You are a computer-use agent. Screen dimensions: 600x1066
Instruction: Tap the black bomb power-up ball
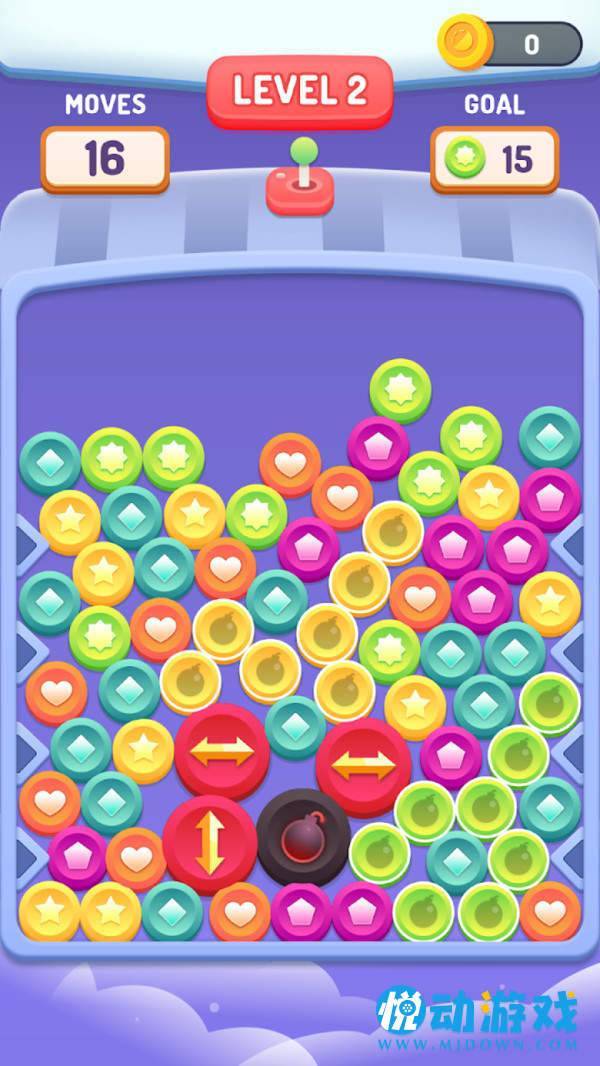coord(304,836)
